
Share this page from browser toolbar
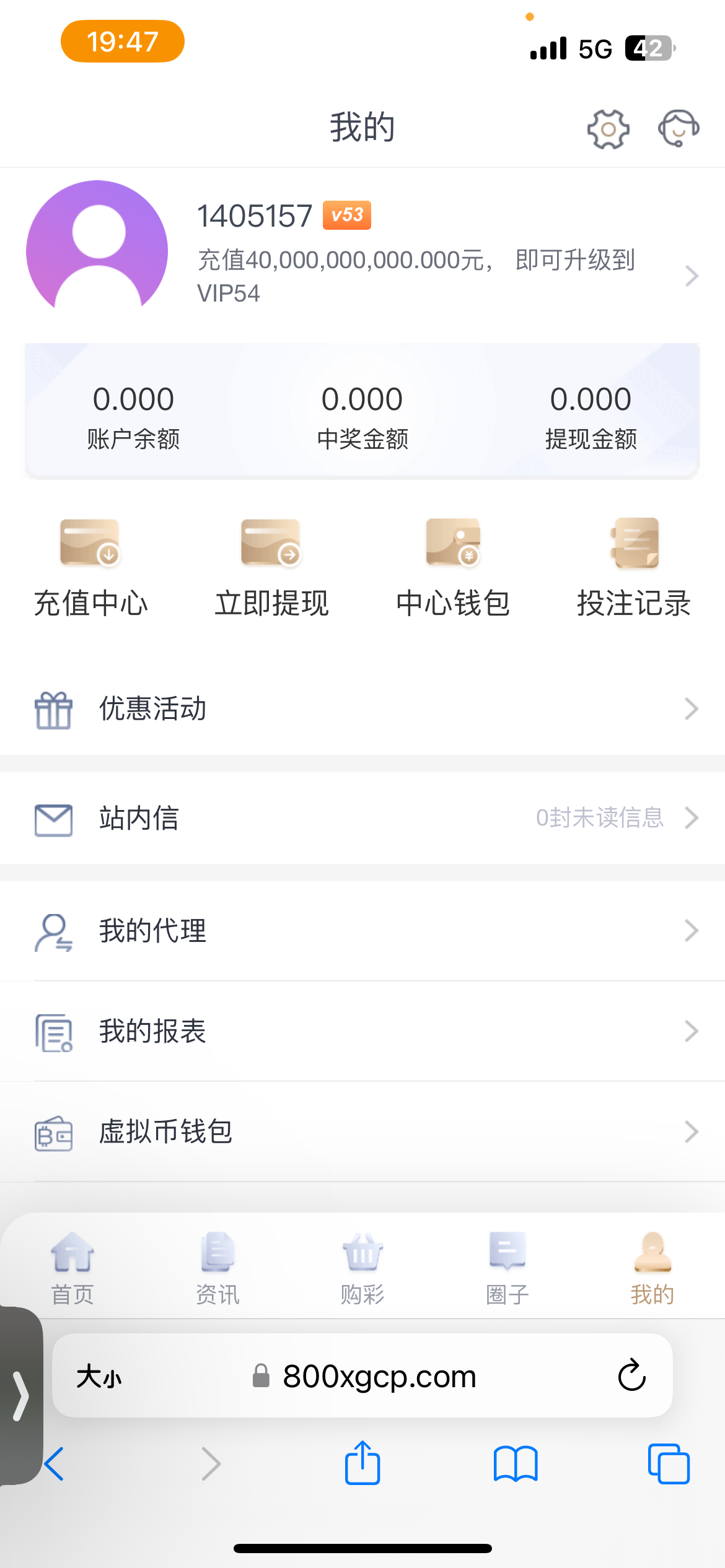[x=362, y=1464]
